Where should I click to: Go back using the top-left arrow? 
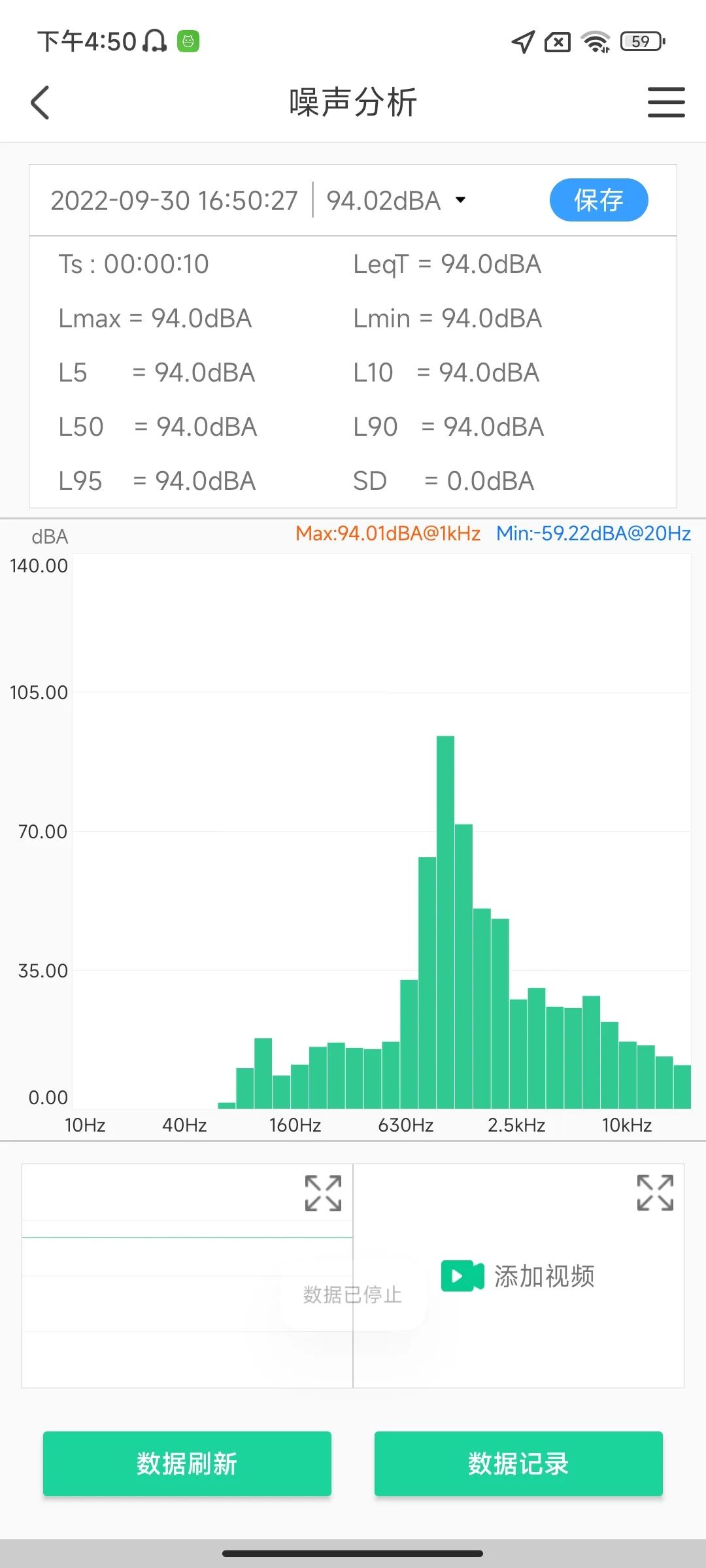pos(40,103)
